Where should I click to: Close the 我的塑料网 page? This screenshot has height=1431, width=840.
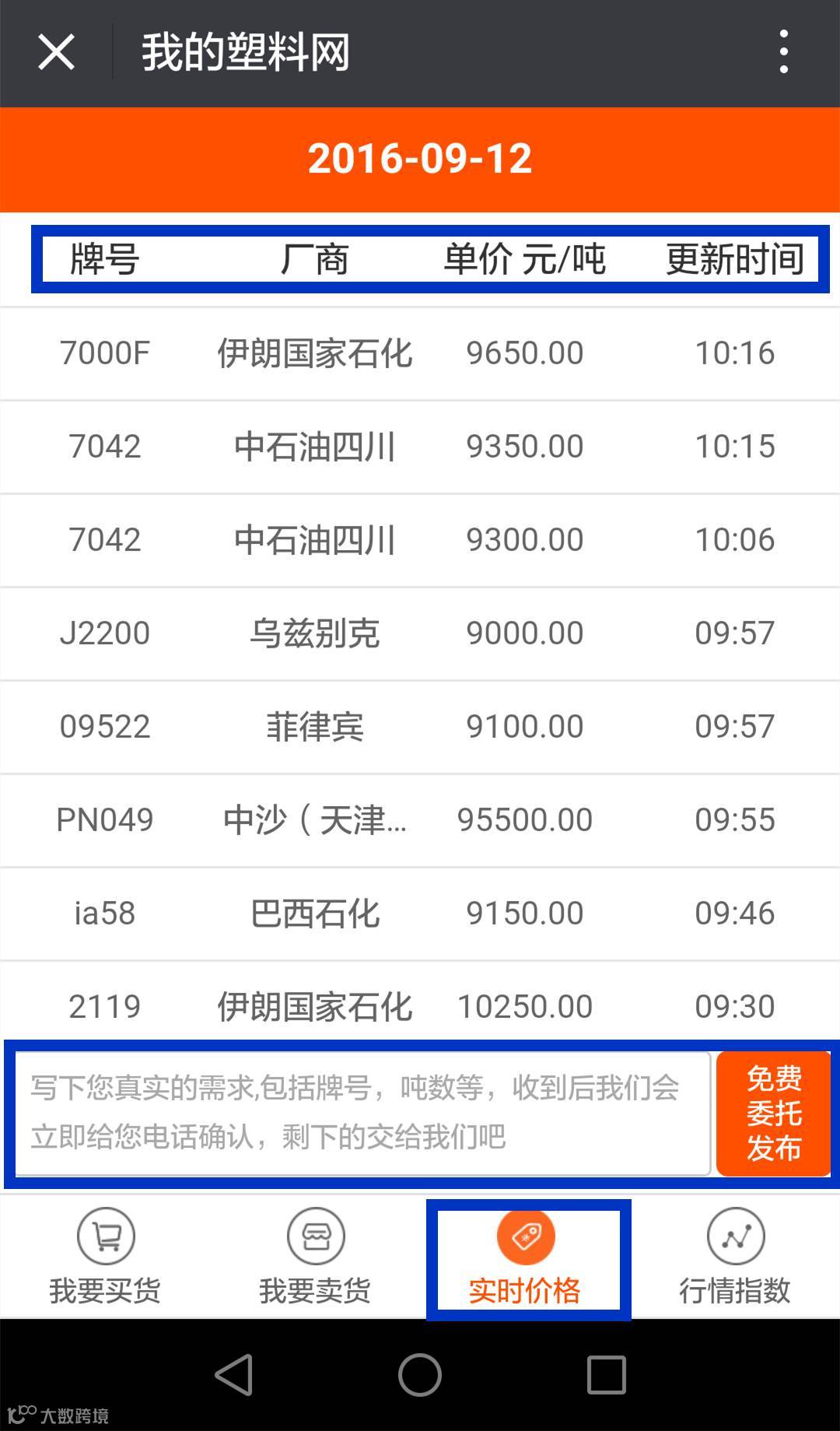point(56,53)
